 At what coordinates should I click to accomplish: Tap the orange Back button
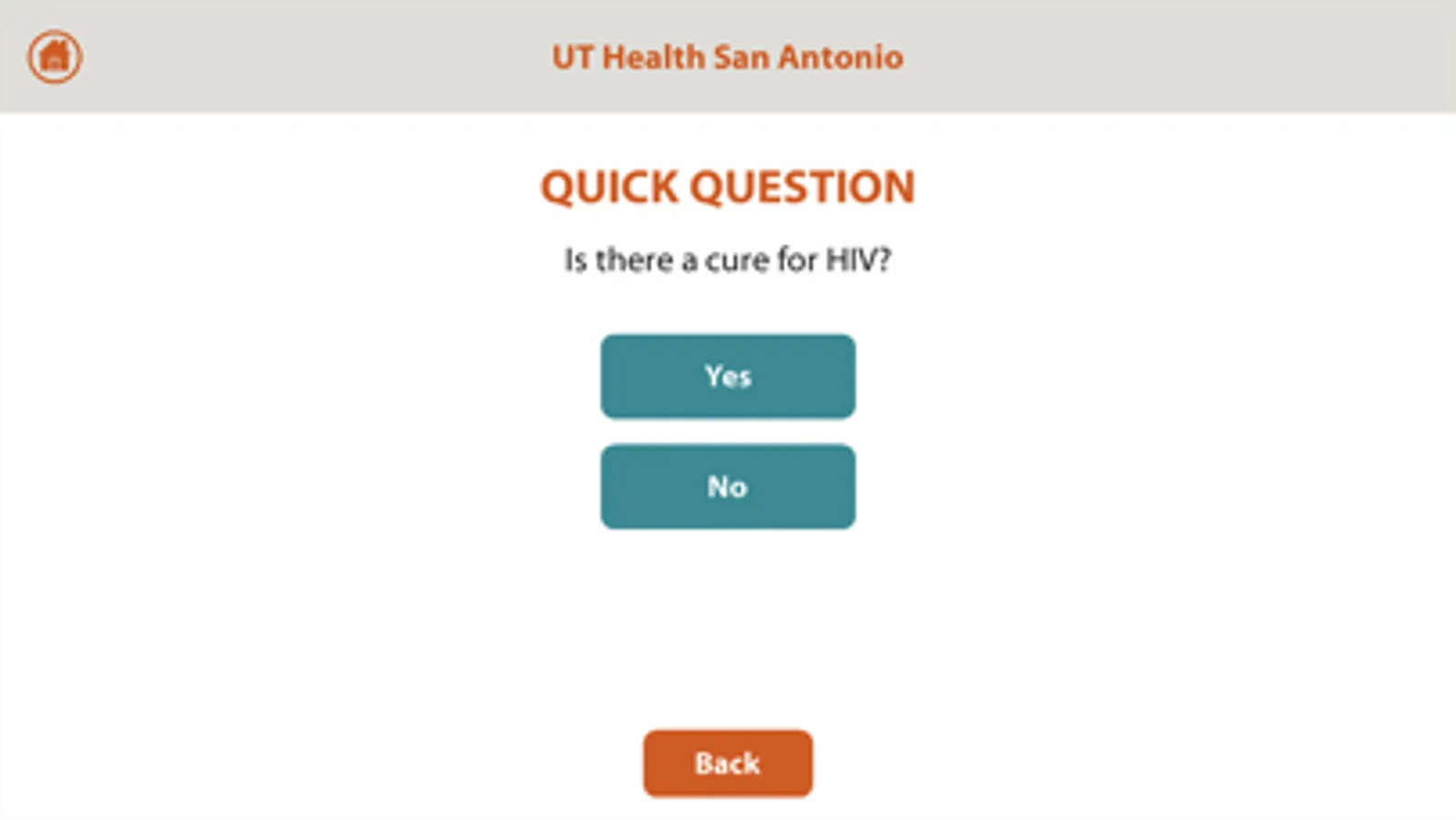(728, 764)
